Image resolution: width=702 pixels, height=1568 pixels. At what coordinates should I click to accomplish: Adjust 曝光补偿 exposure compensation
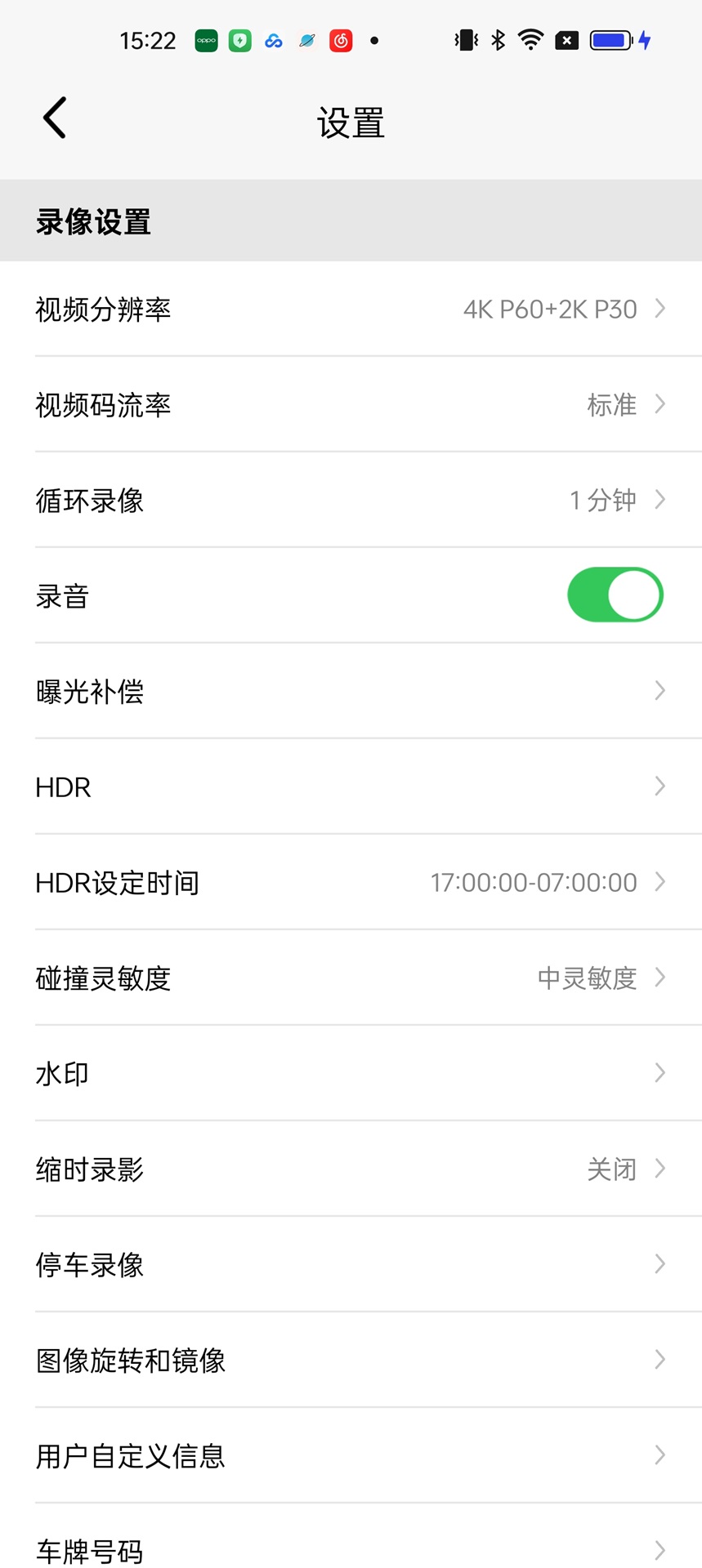[351, 691]
